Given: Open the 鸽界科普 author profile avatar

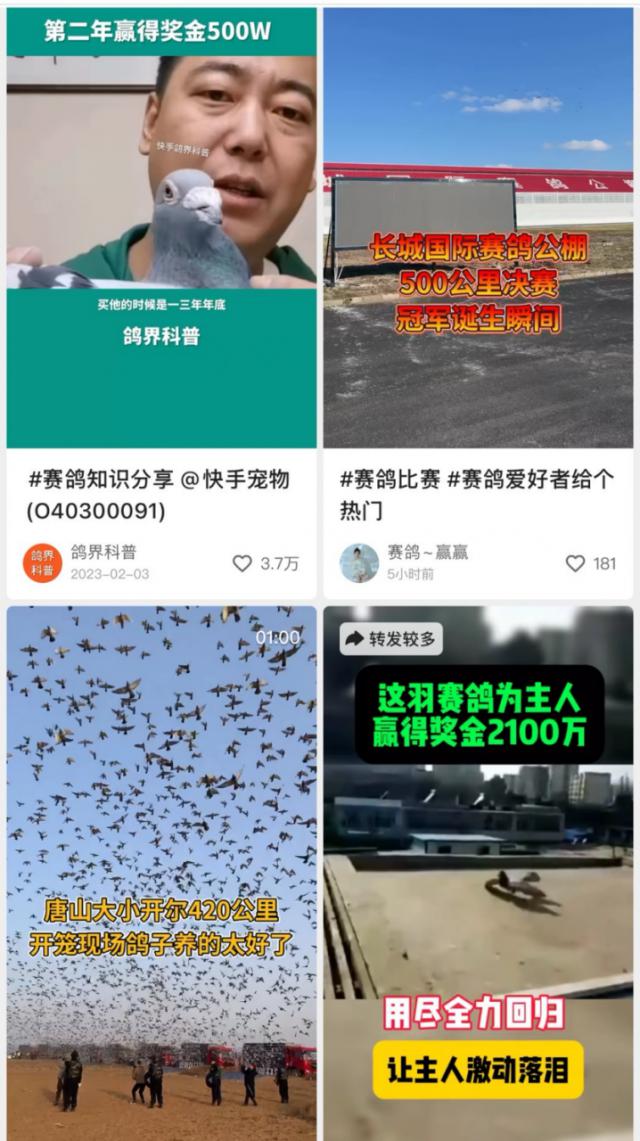Looking at the screenshot, I should pos(42,563).
